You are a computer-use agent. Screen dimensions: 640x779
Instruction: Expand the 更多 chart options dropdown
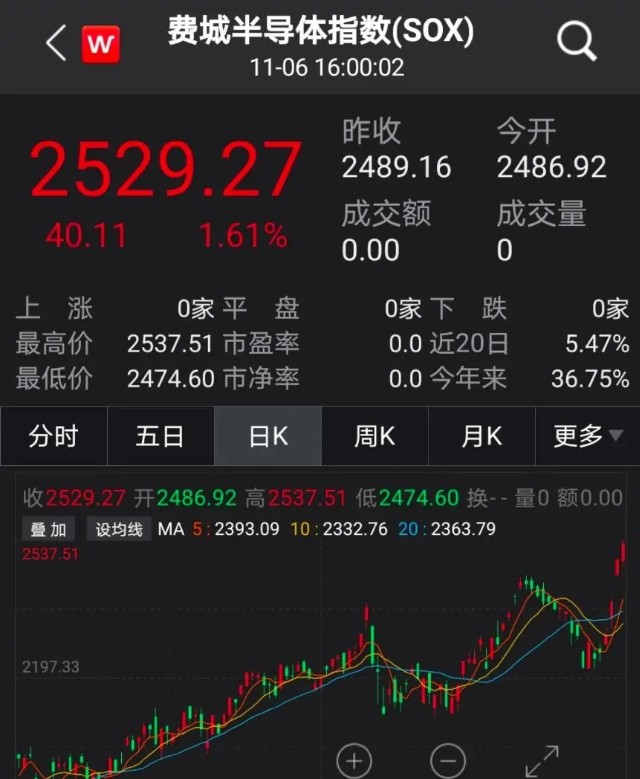point(588,437)
